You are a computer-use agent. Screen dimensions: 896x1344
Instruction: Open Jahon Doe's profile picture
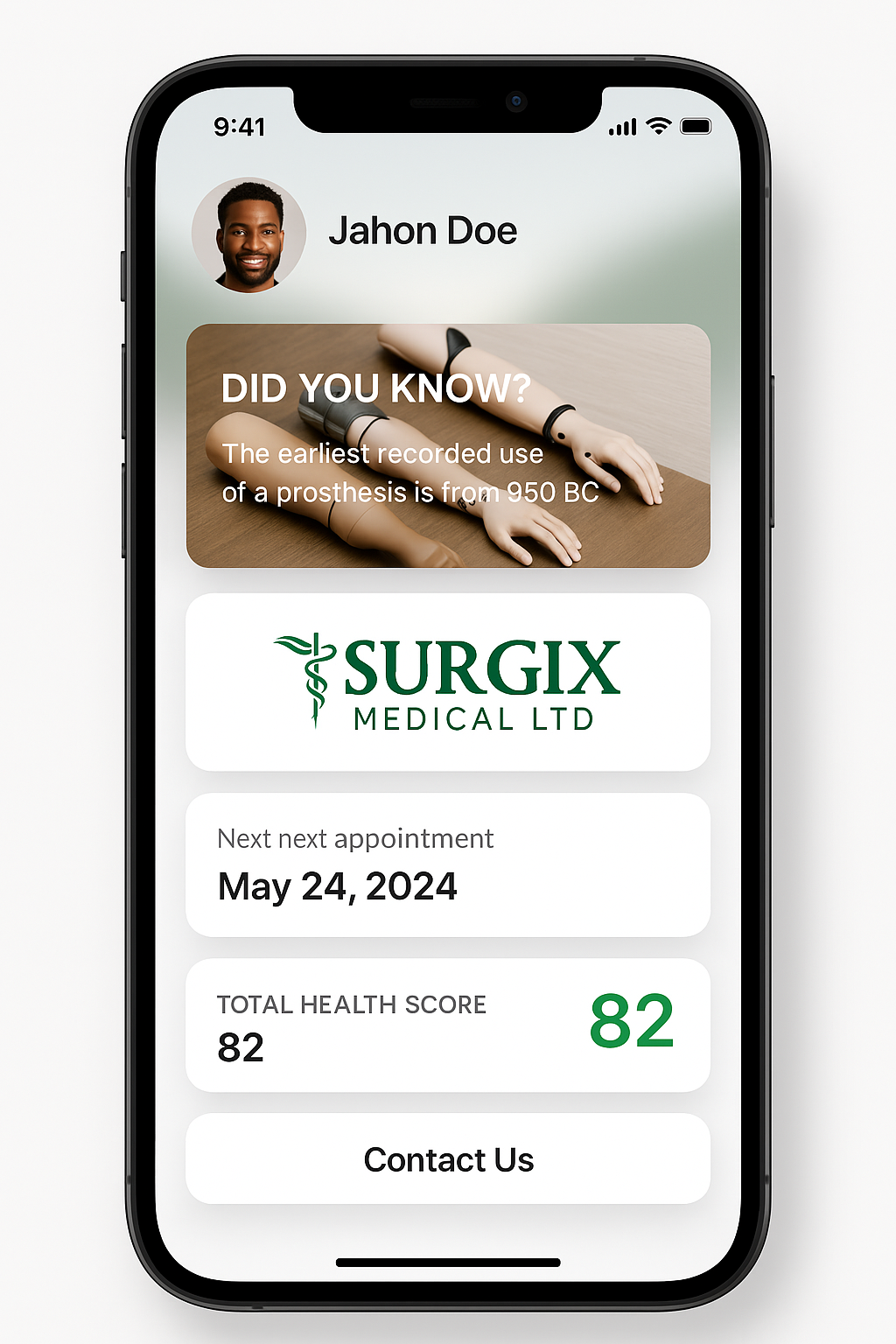pyautogui.click(x=249, y=234)
